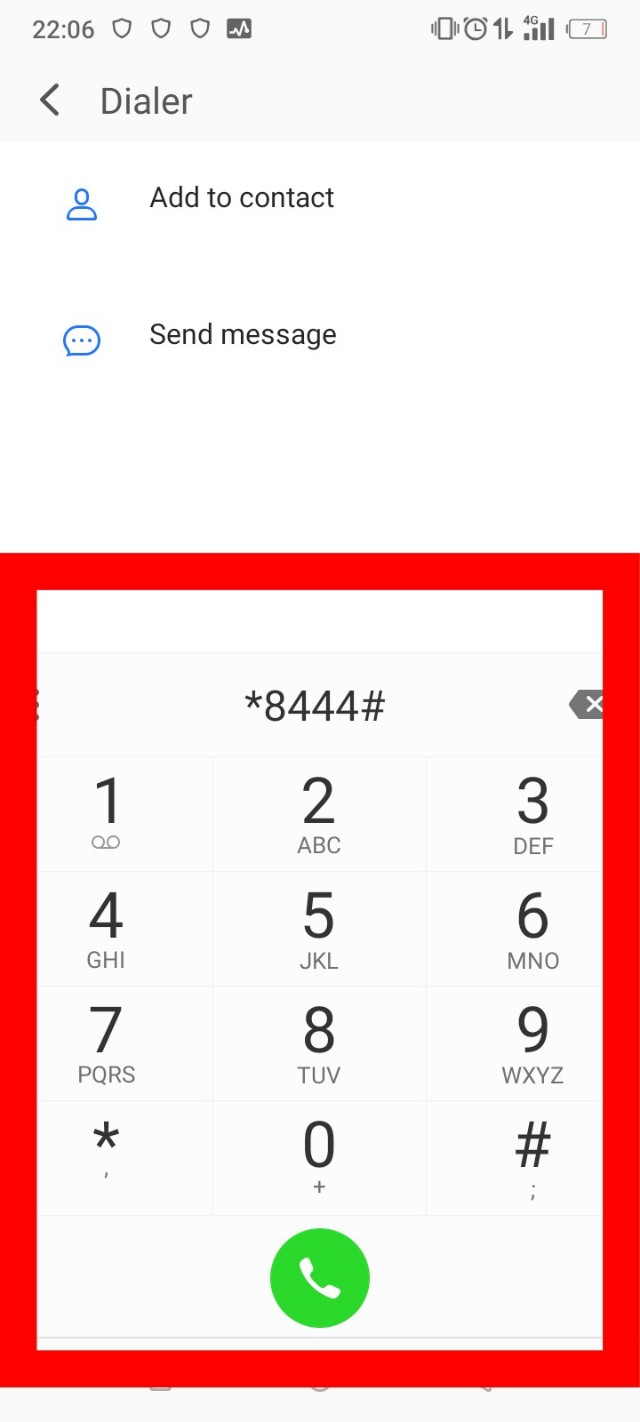Call *8444# with the green button
640x1422 pixels.
click(x=320, y=1278)
